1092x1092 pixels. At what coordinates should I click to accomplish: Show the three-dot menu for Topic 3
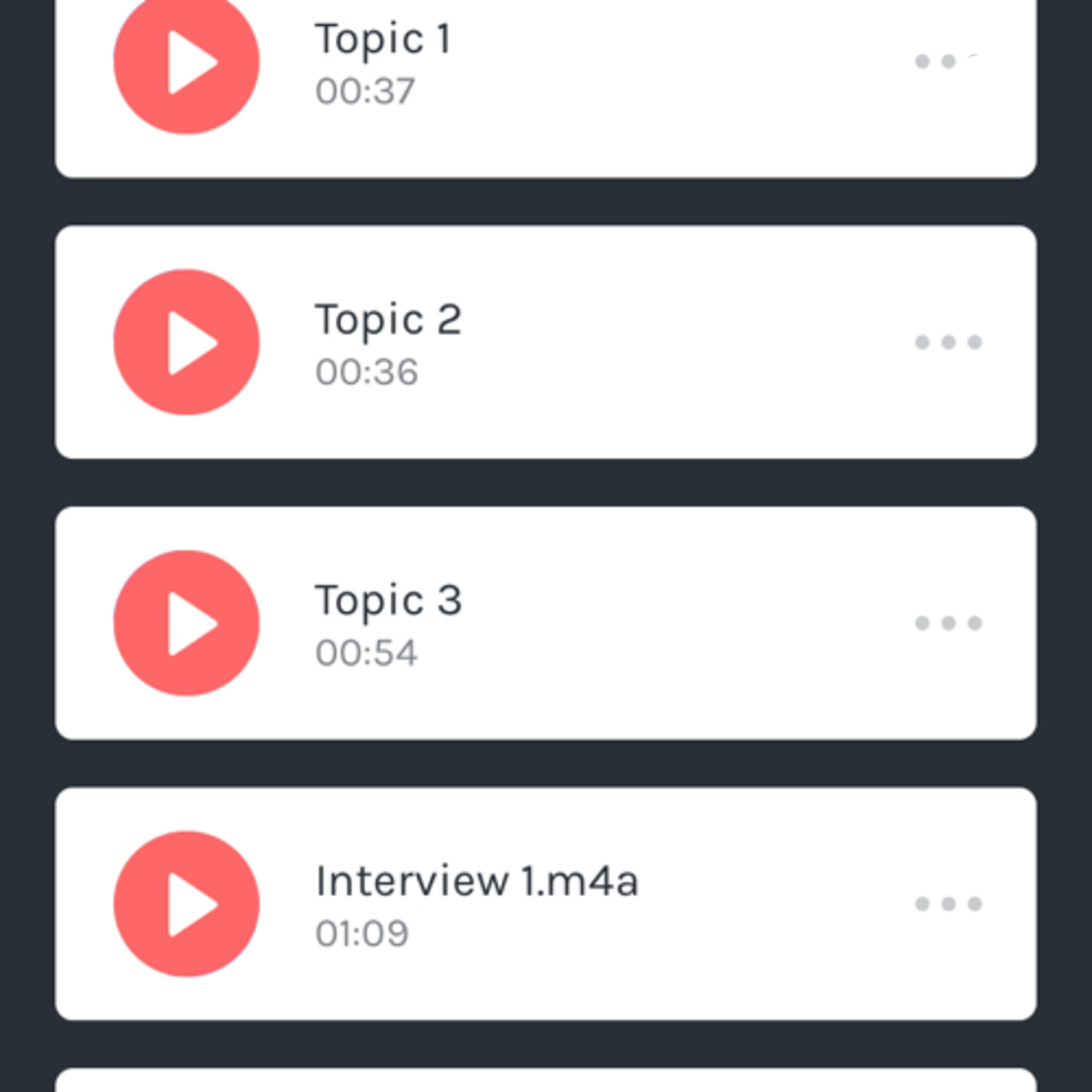pyautogui.click(x=948, y=623)
